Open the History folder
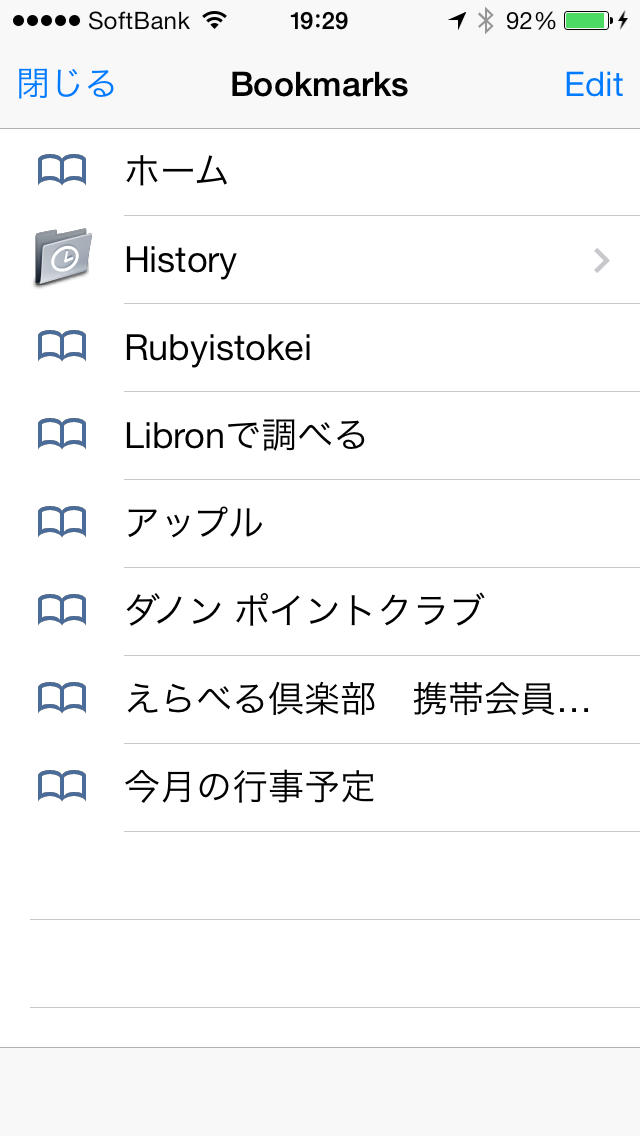Screen dimensions: 640x1136 320,259
